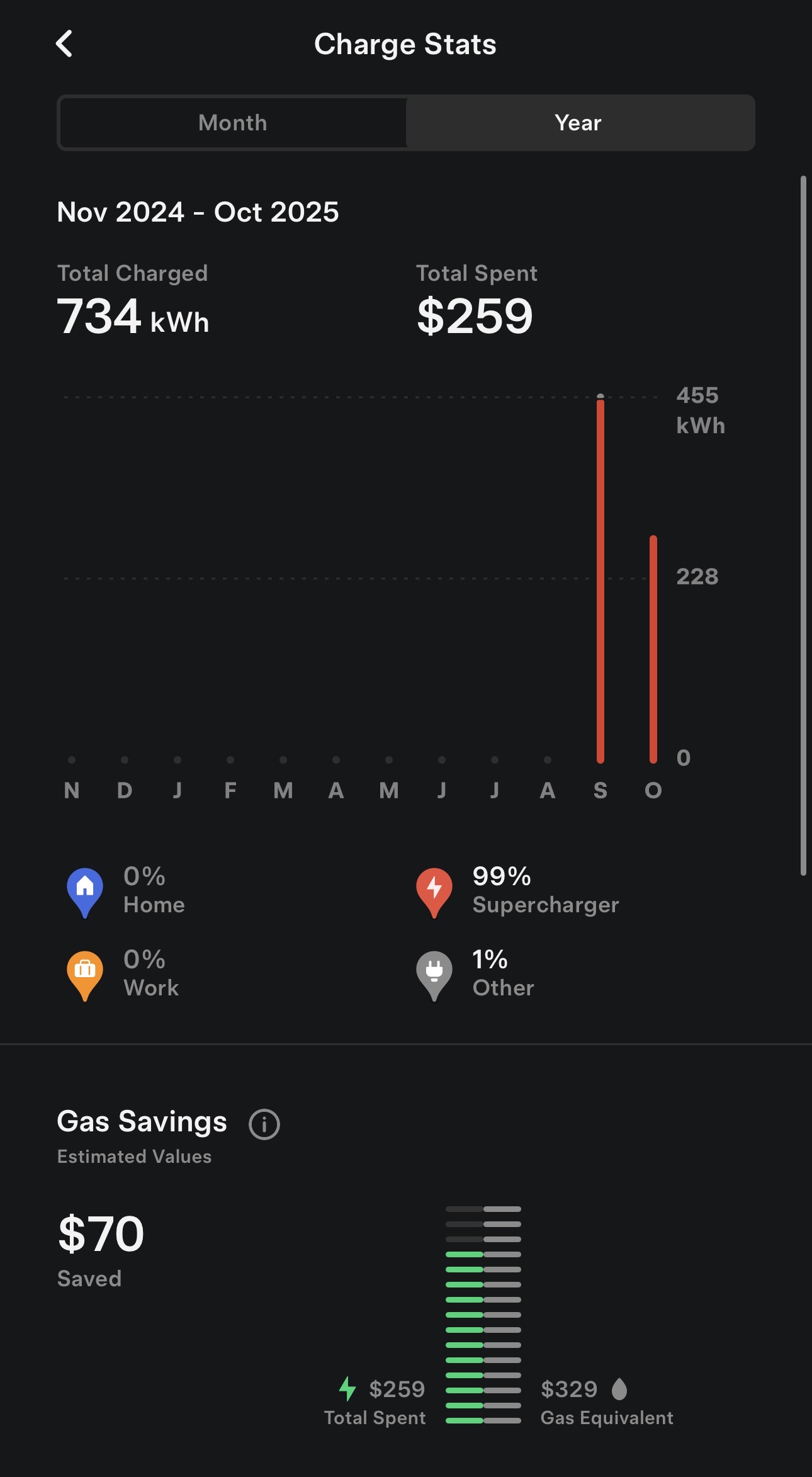Viewport: 812px width, 1477px height.
Task: Select the September bar in the chart
Action: [601, 579]
